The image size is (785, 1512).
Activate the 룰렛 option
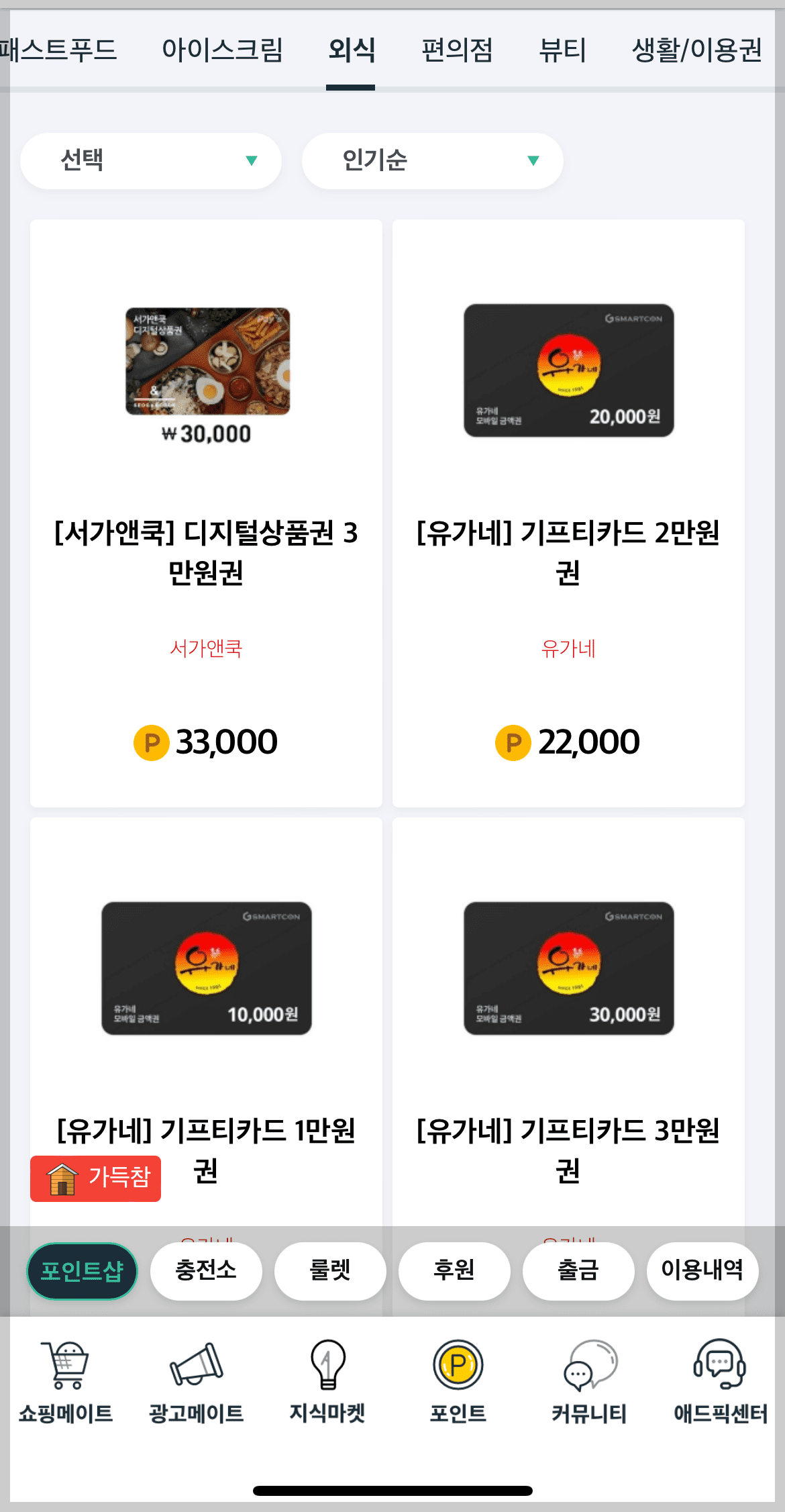pyautogui.click(x=330, y=1270)
